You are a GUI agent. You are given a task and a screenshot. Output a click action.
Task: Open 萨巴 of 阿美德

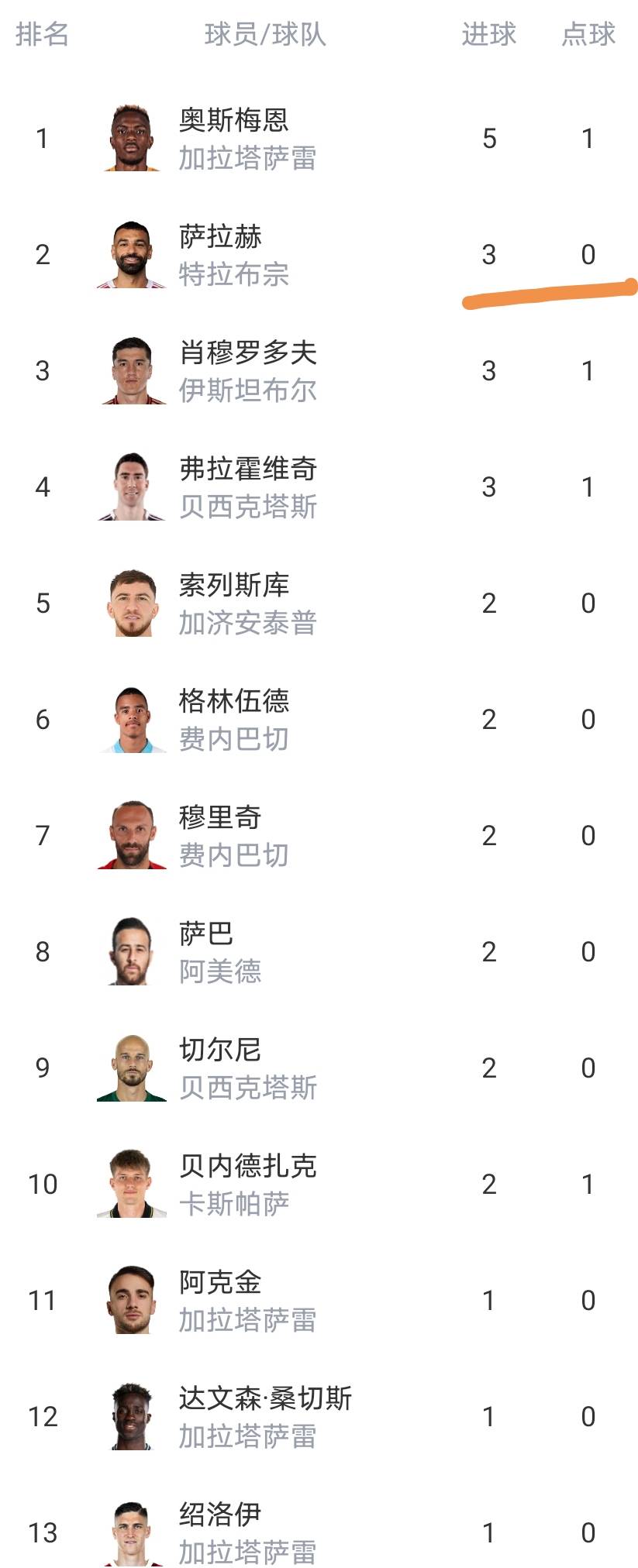[319, 952]
